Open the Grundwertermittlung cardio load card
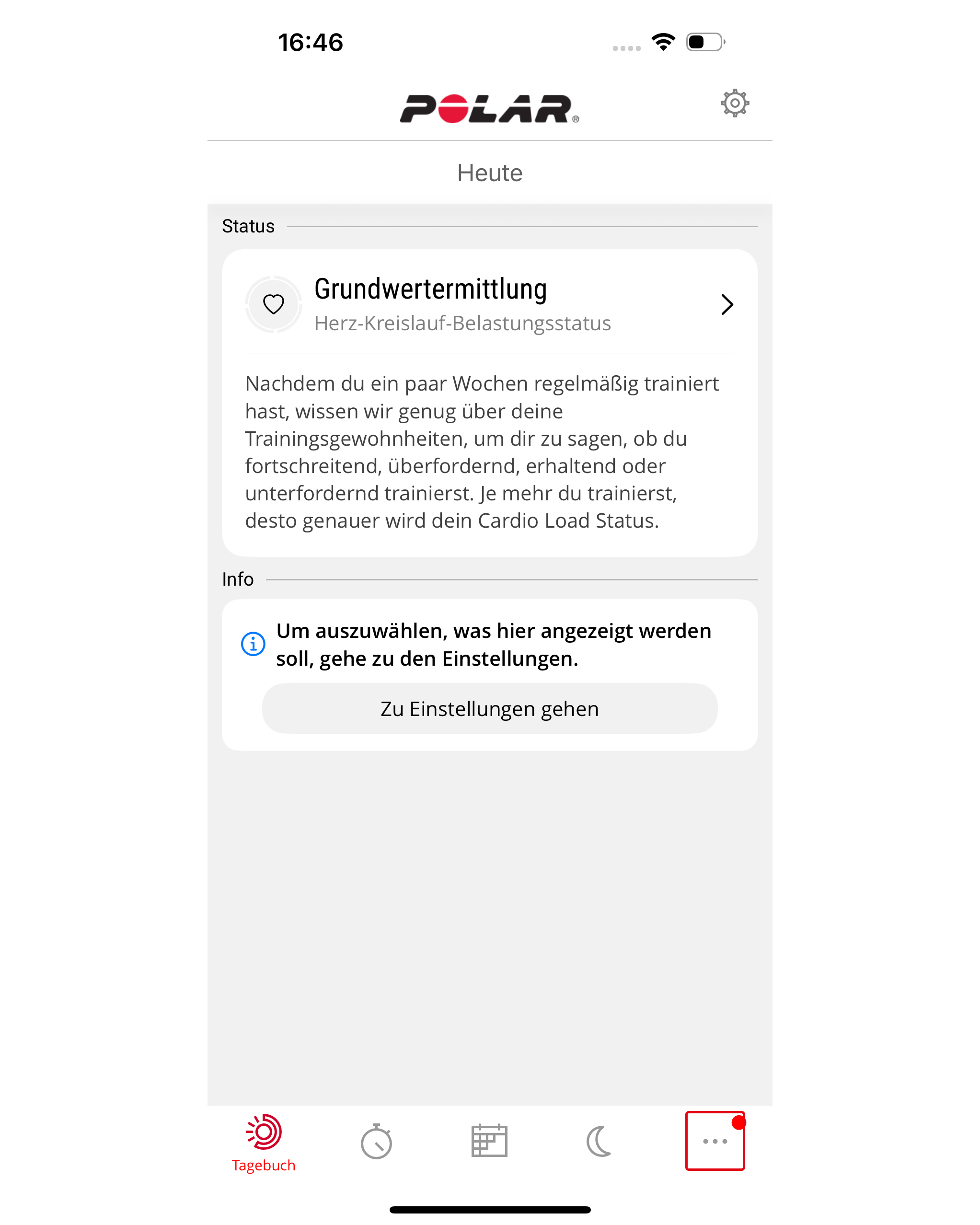Viewport: 980px width, 1225px height. 490,304
